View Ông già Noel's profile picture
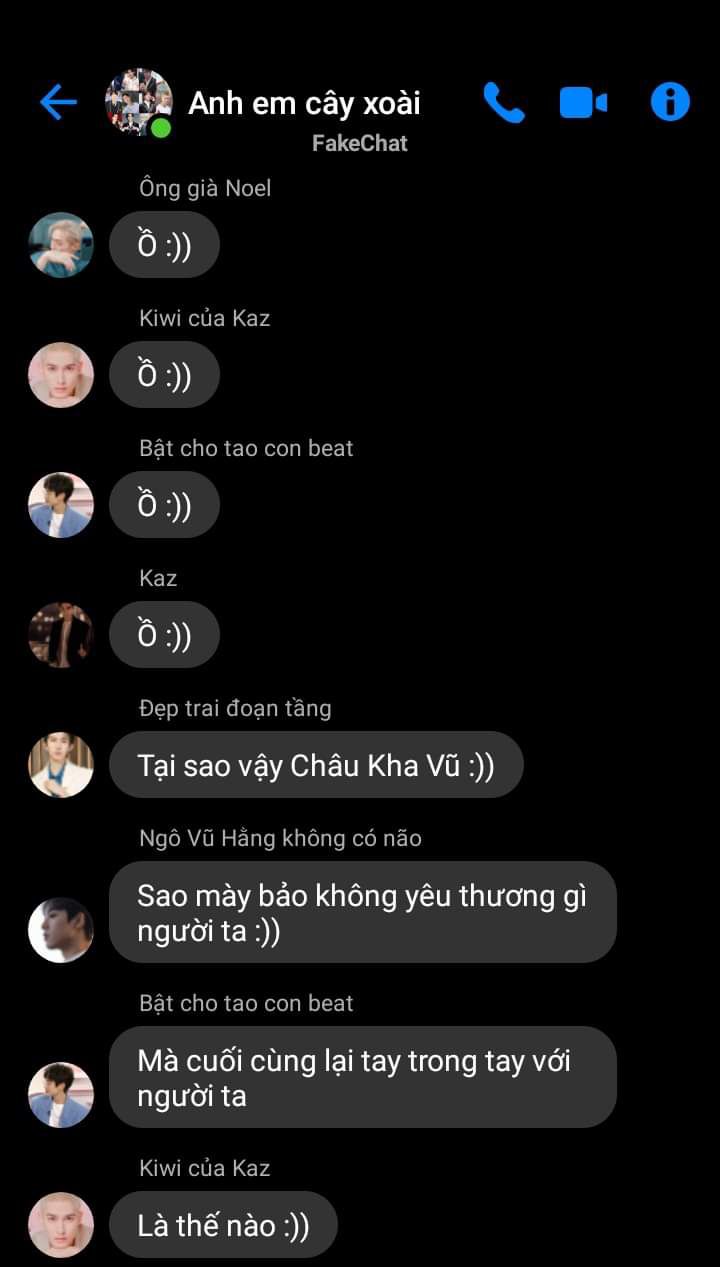 61,245
